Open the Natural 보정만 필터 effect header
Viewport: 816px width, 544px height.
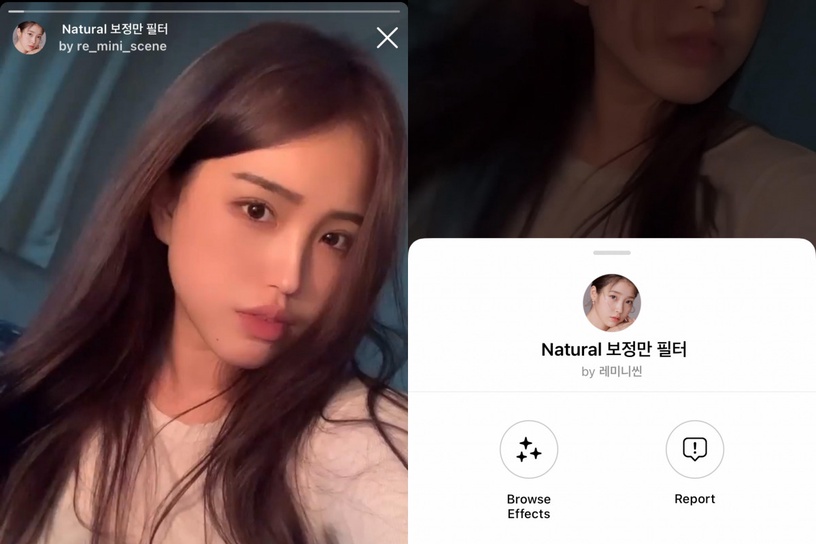point(114,30)
